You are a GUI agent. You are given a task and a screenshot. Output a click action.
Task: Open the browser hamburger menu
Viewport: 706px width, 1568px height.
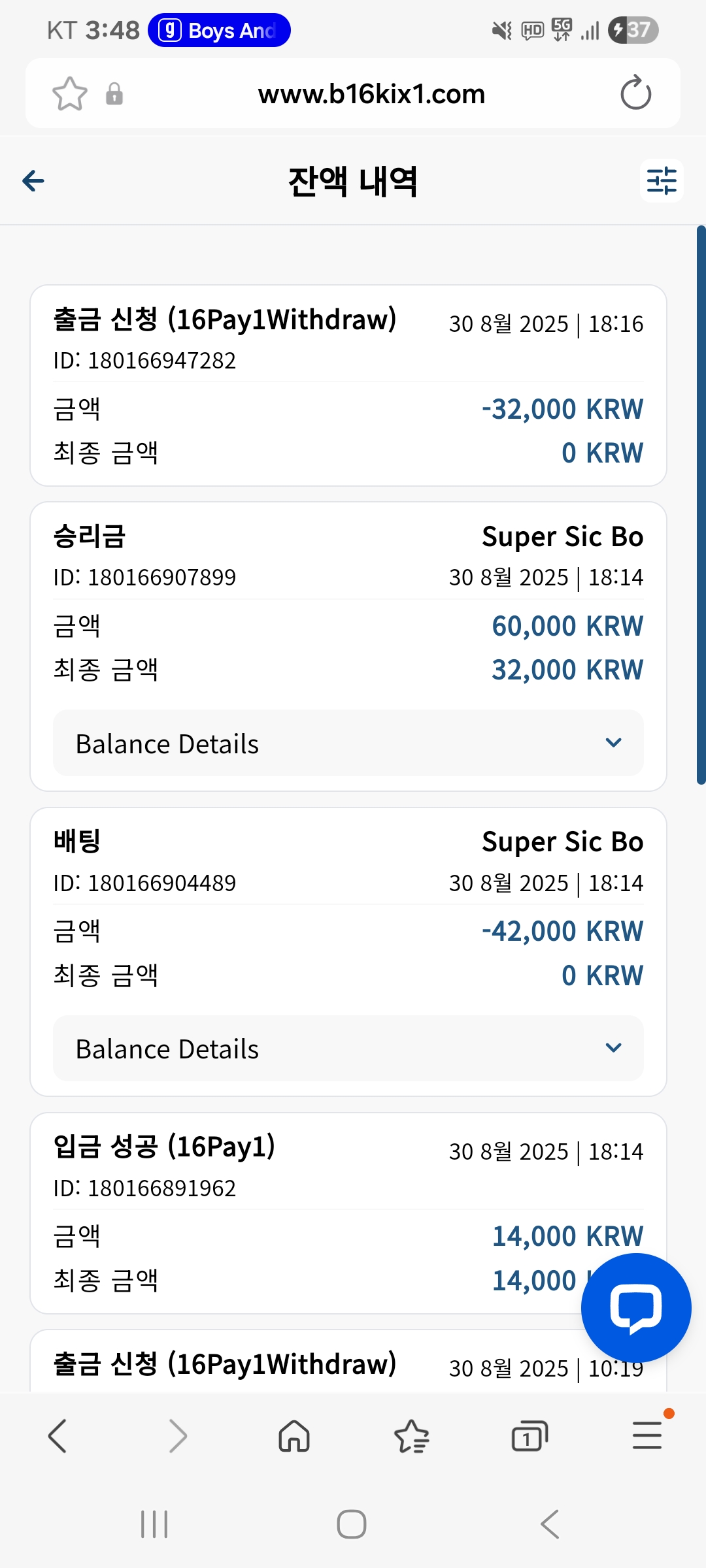coord(647,1435)
